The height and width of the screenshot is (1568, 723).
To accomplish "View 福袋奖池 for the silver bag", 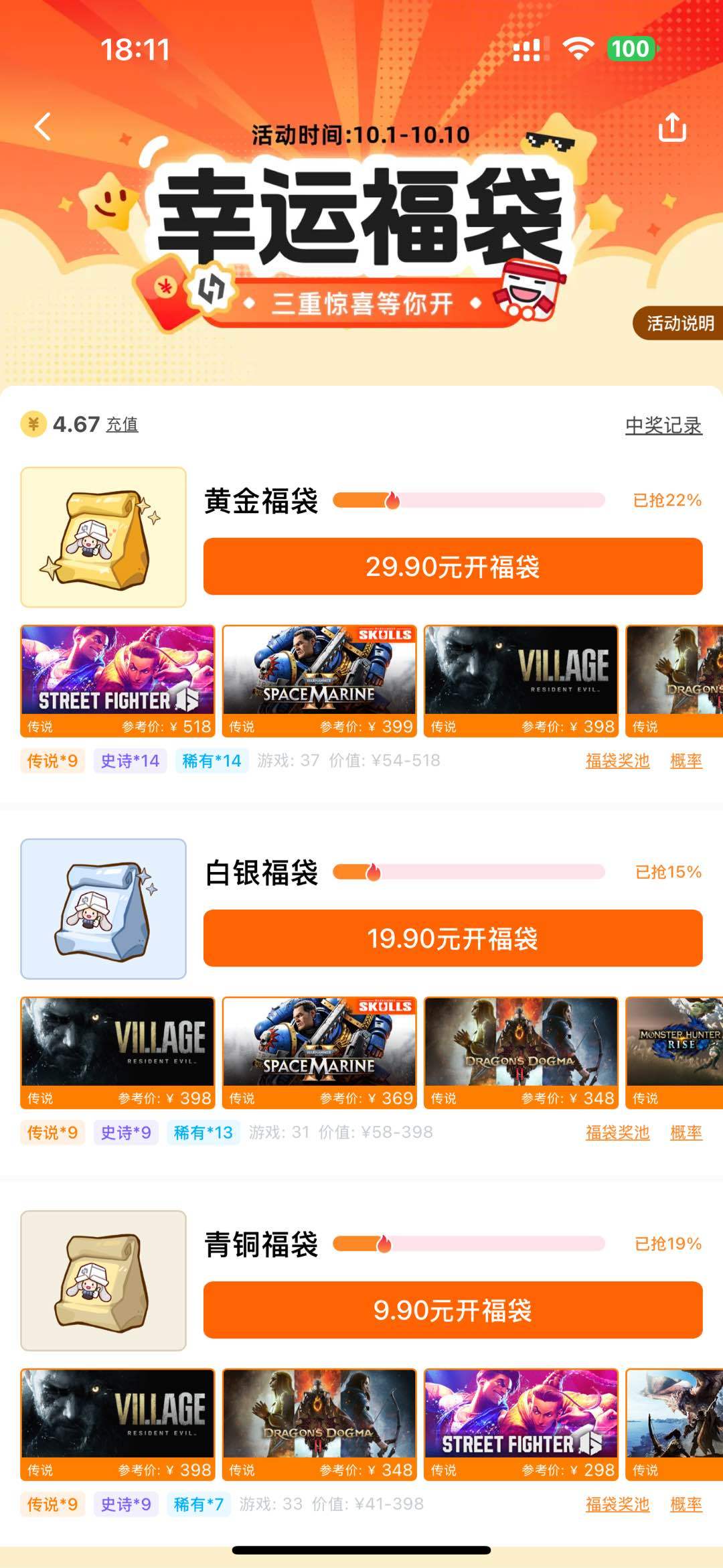I will [x=617, y=1133].
